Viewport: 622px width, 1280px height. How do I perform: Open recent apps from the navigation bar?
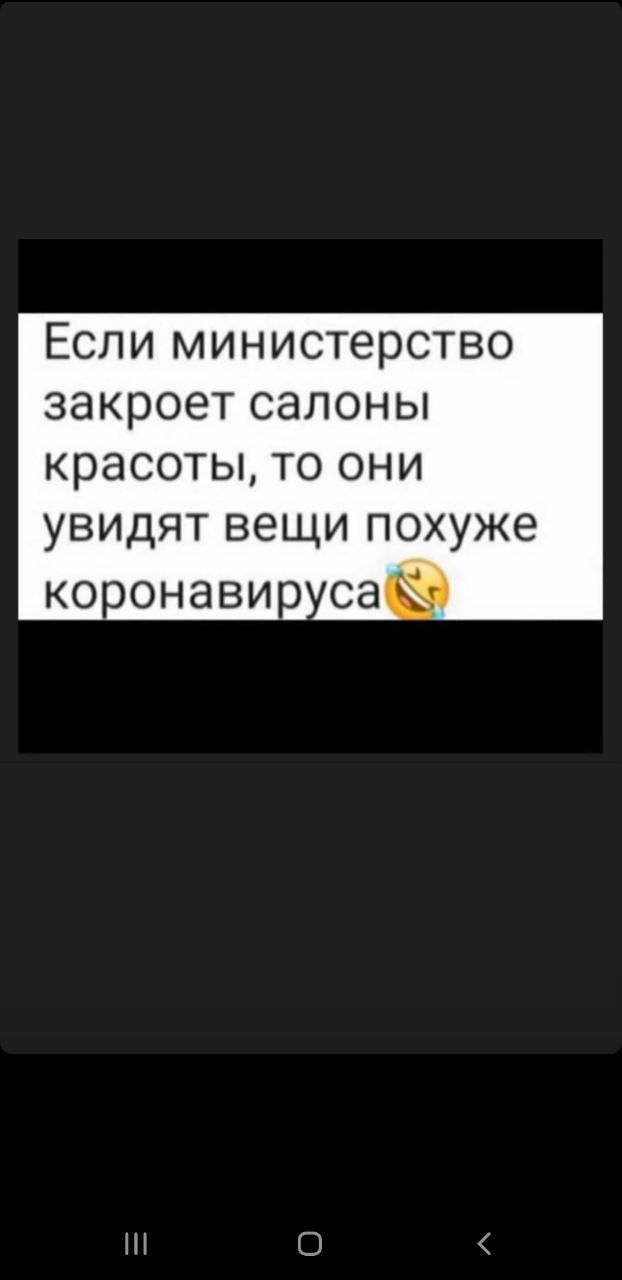(136, 1243)
